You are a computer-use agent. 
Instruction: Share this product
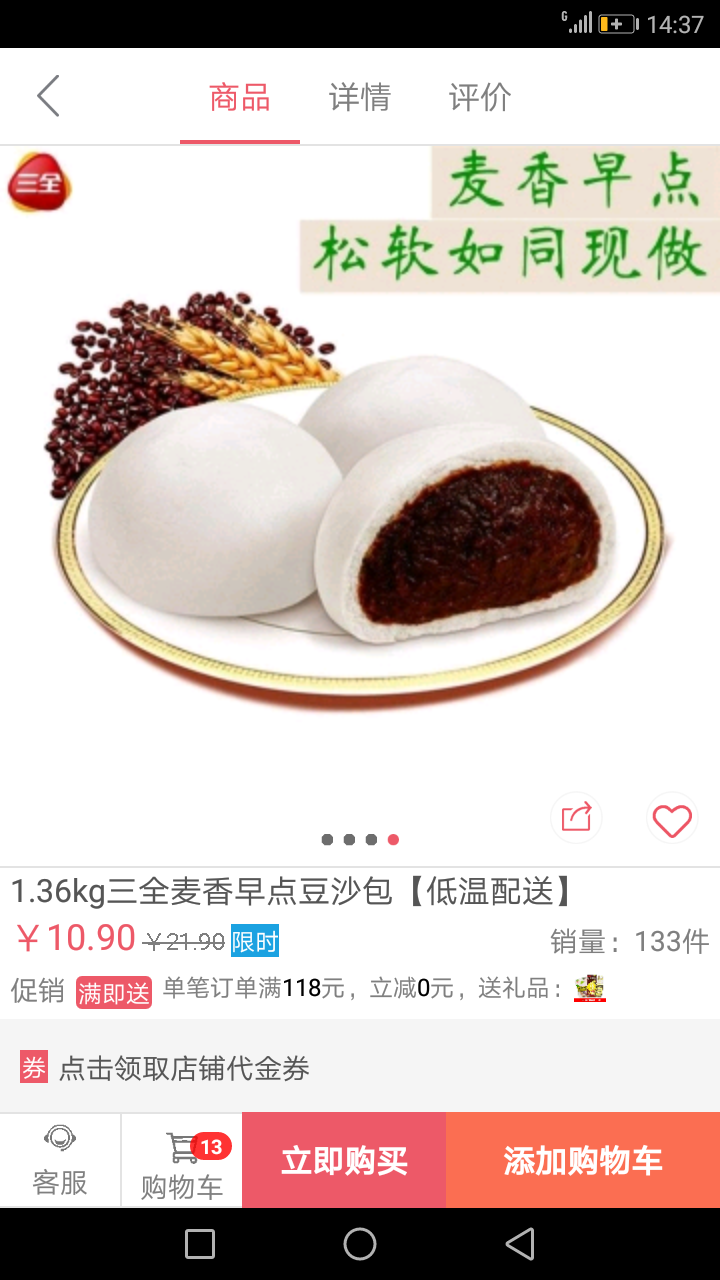pos(576,819)
